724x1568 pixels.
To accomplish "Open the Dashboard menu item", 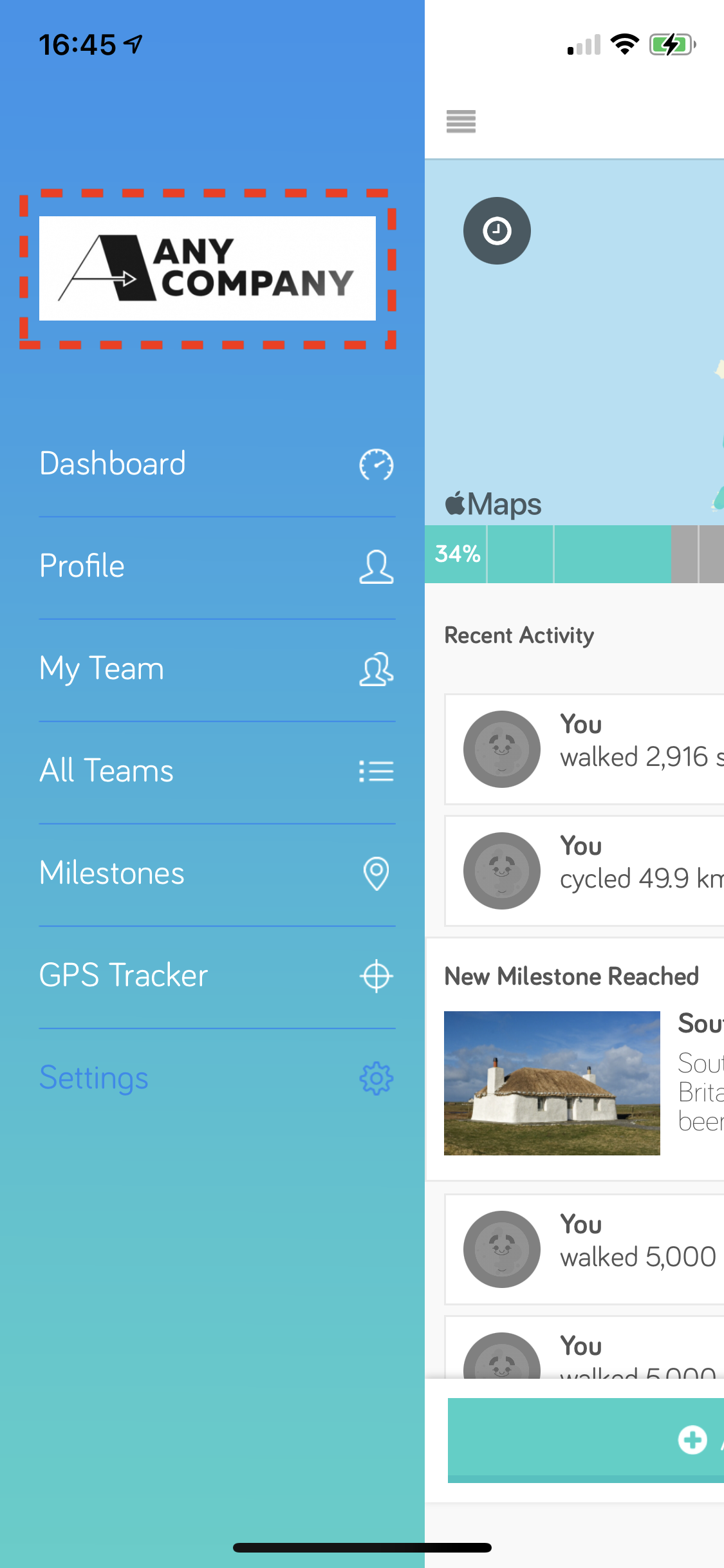I will click(216, 464).
